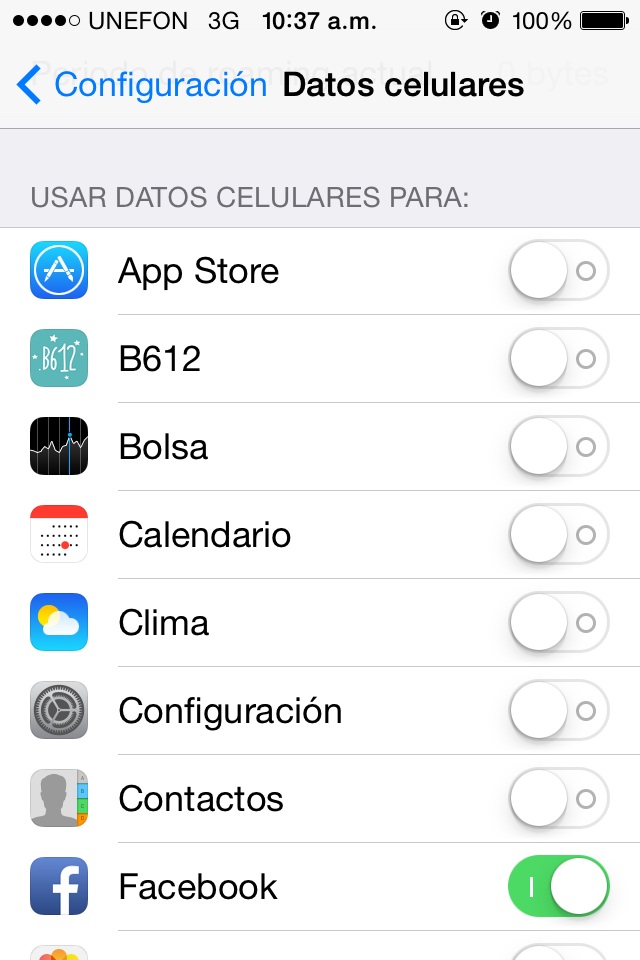Toggle cellular data for Bolsa

coord(558,447)
